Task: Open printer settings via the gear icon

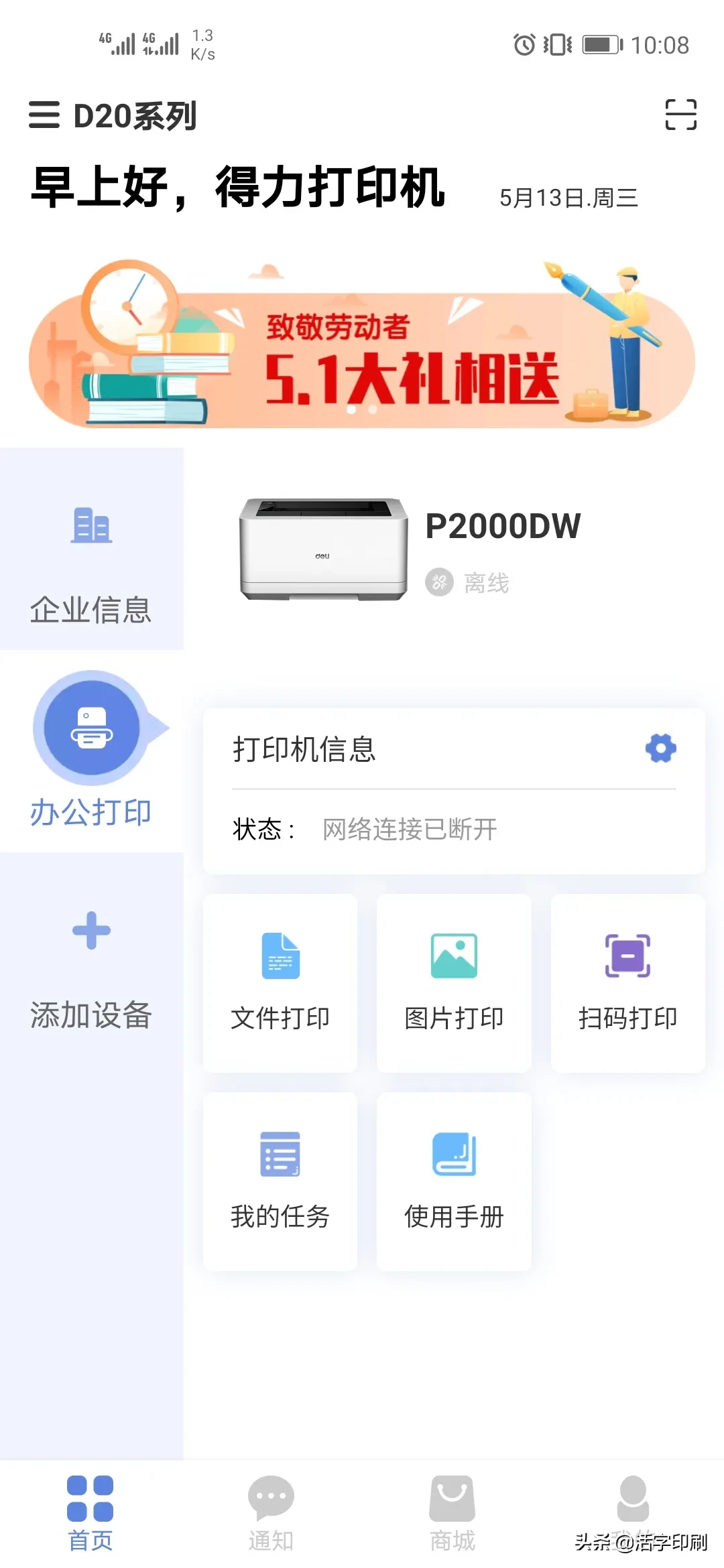Action: [x=660, y=748]
